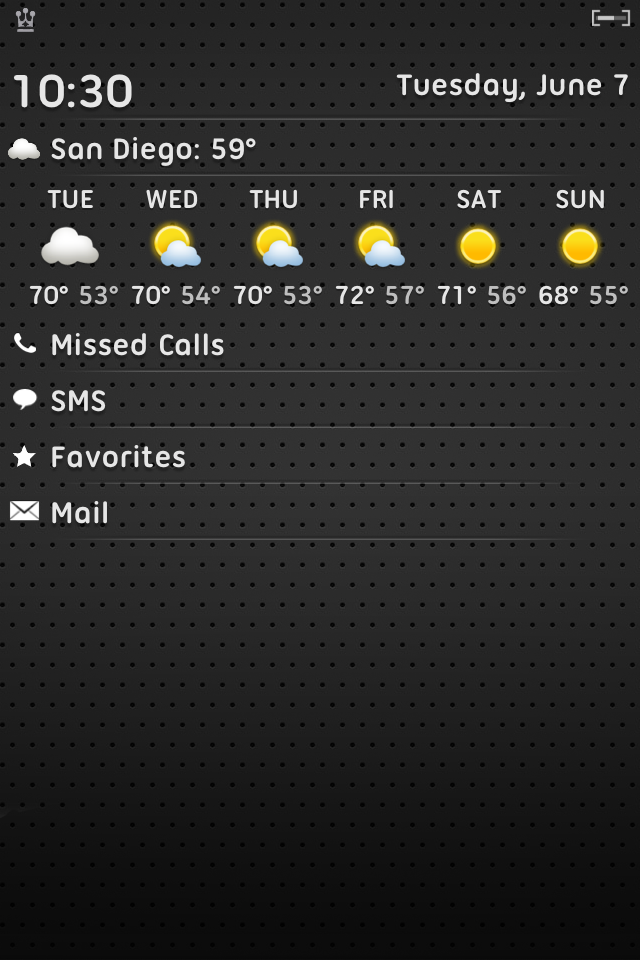Screen dimensions: 640x960
Task: Expand the Missed Calls section
Action: click(137, 345)
